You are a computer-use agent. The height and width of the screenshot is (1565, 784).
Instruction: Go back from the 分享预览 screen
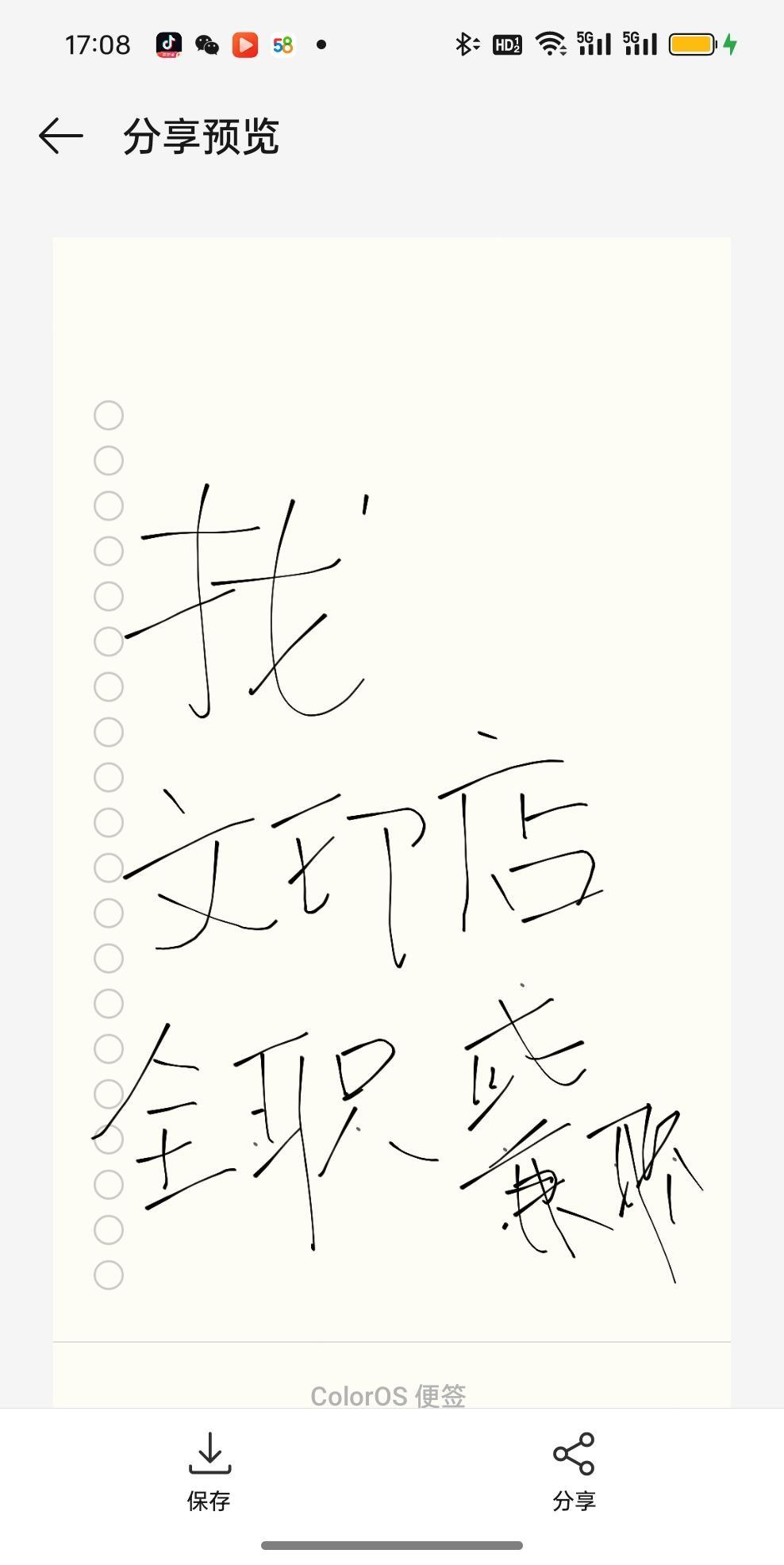coord(61,136)
